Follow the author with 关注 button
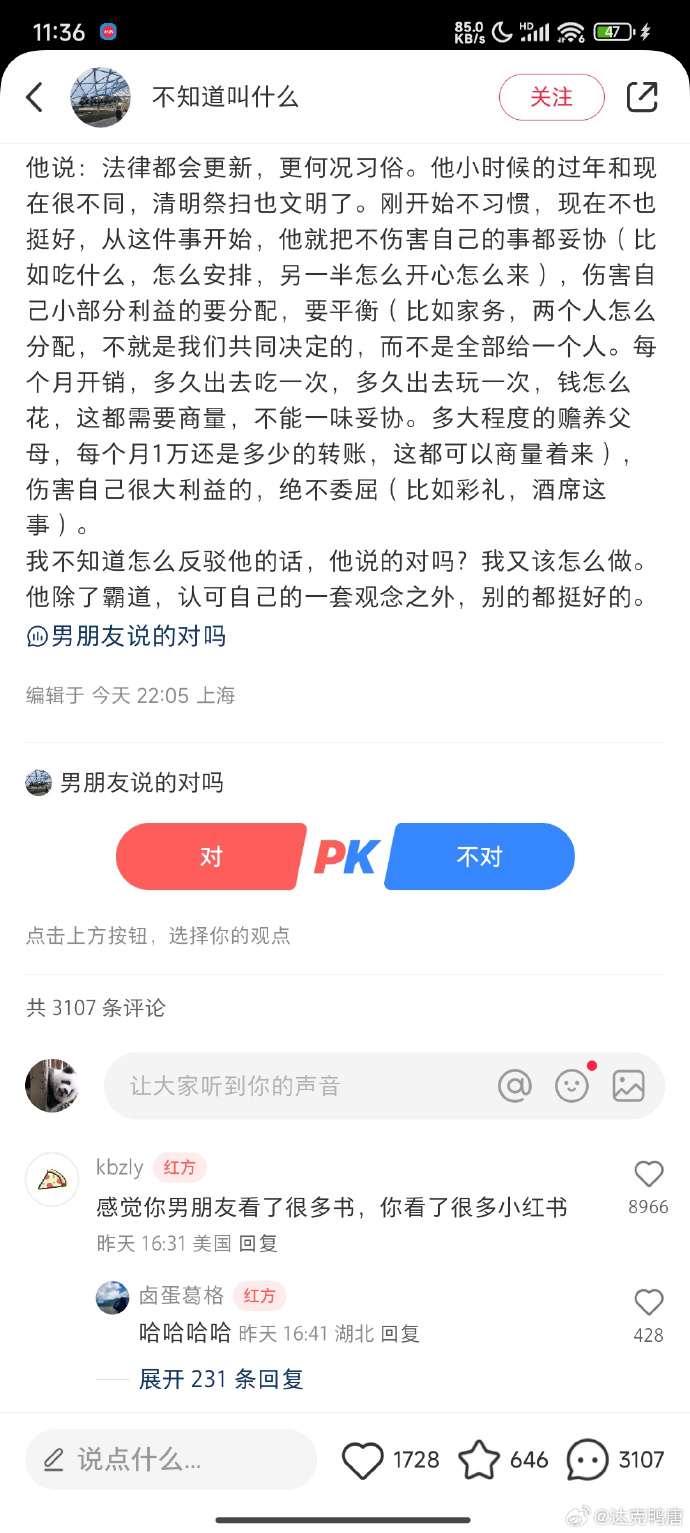This screenshot has width=690, height=1533. coord(551,97)
